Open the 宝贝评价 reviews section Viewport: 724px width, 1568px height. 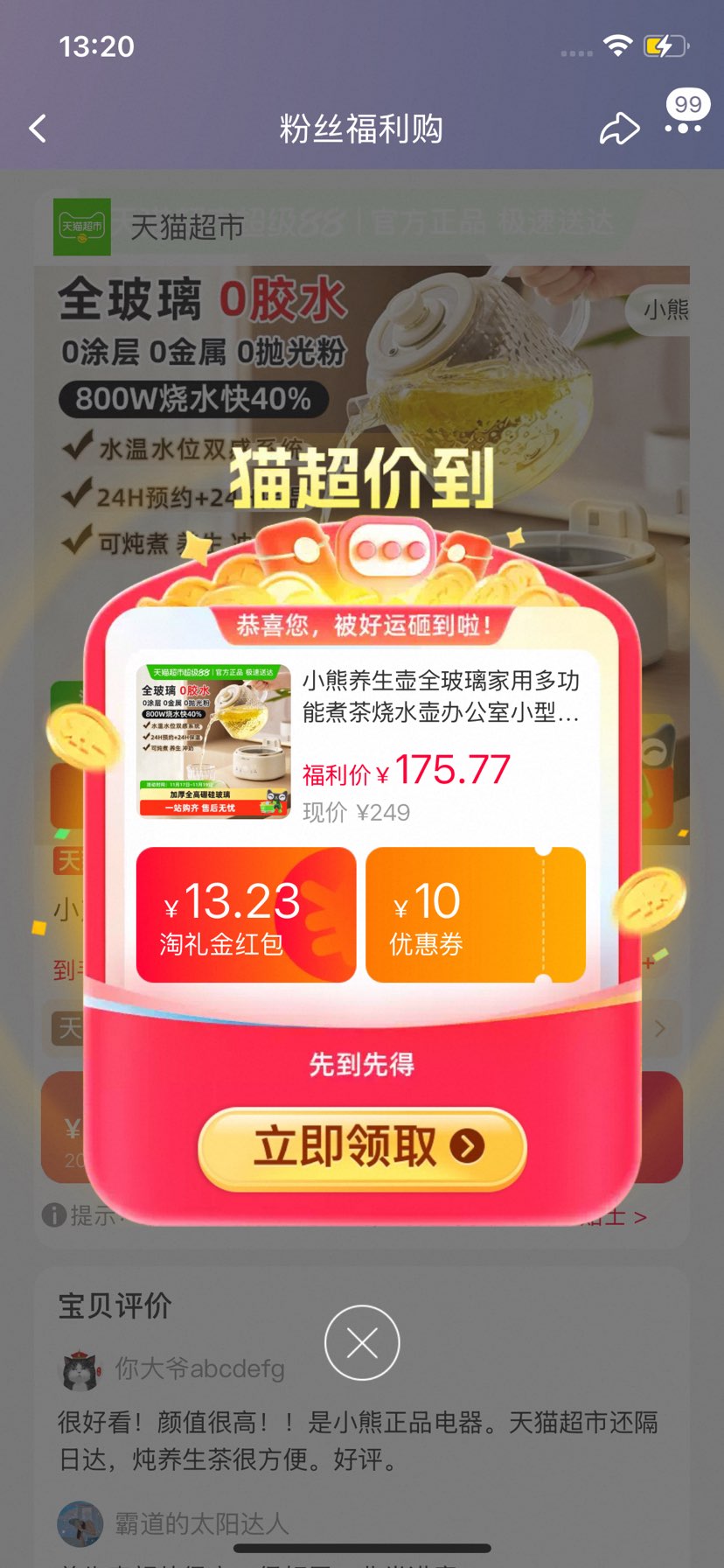(114, 1305)
